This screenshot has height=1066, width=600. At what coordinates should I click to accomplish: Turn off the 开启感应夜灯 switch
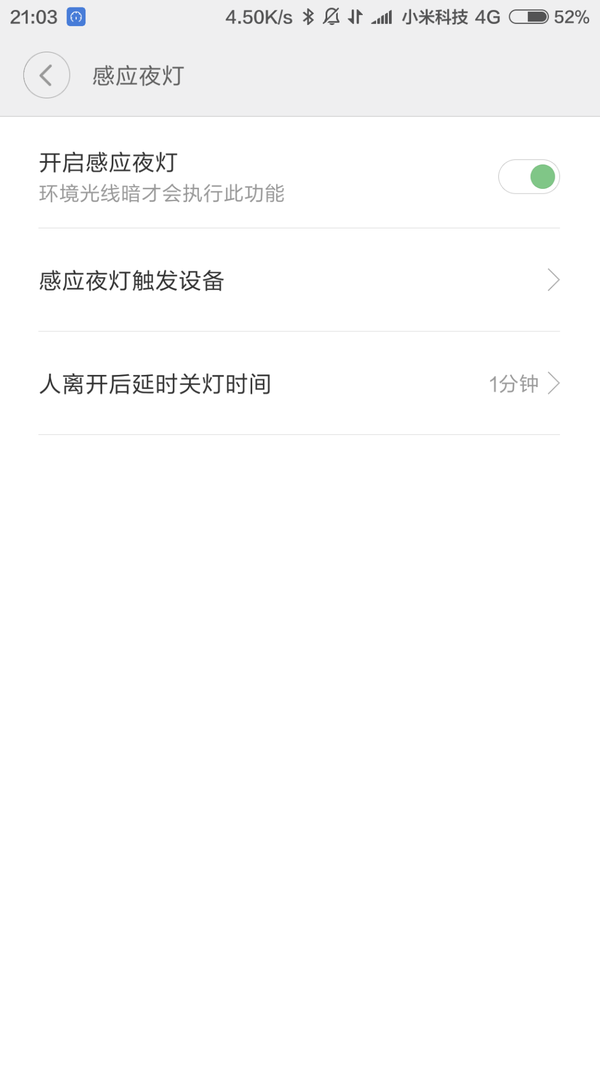(x=528, y=177)
